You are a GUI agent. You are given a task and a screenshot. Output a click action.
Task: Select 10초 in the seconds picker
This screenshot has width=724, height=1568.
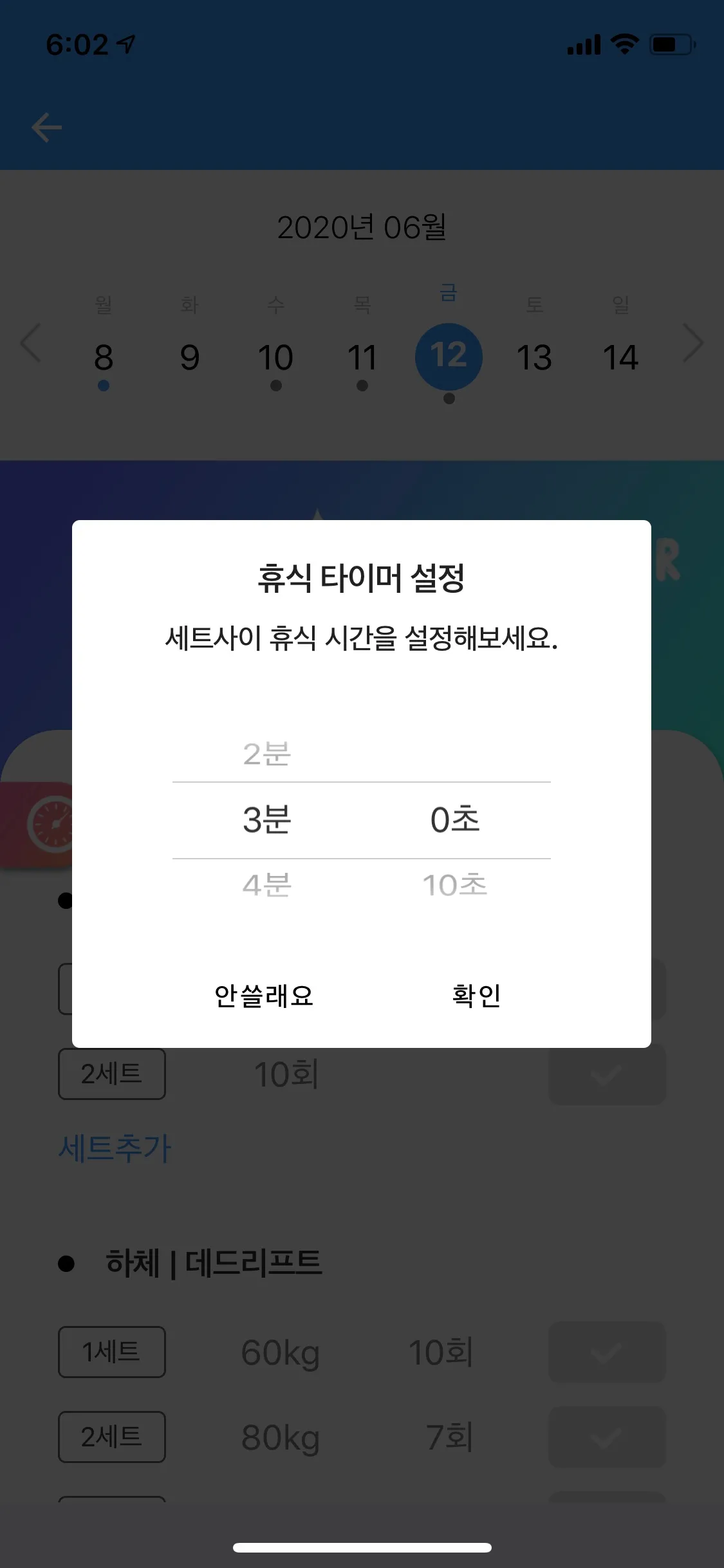coord(454,885)
